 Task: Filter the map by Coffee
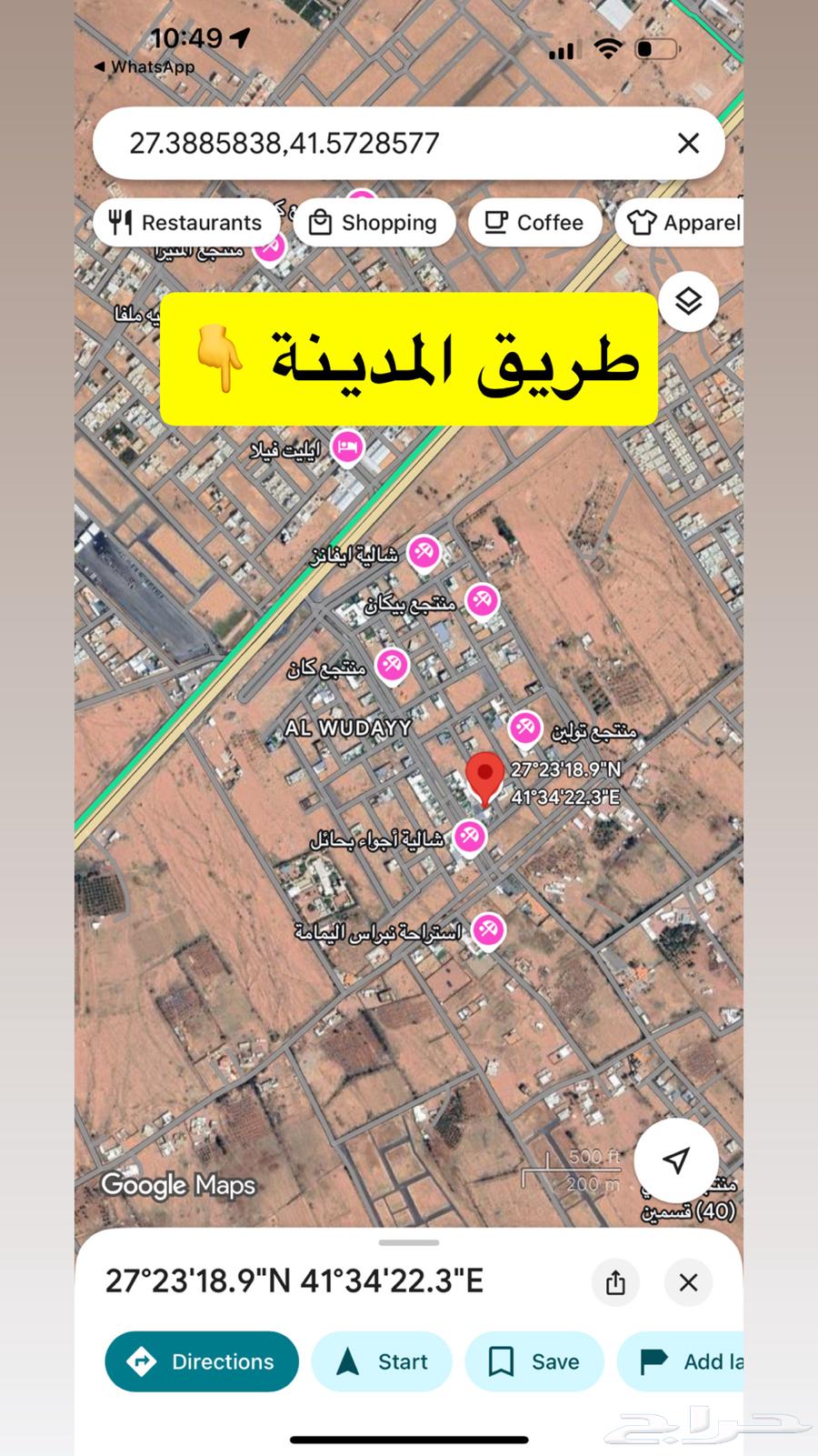pyautogui.click(x=534, y=223)
